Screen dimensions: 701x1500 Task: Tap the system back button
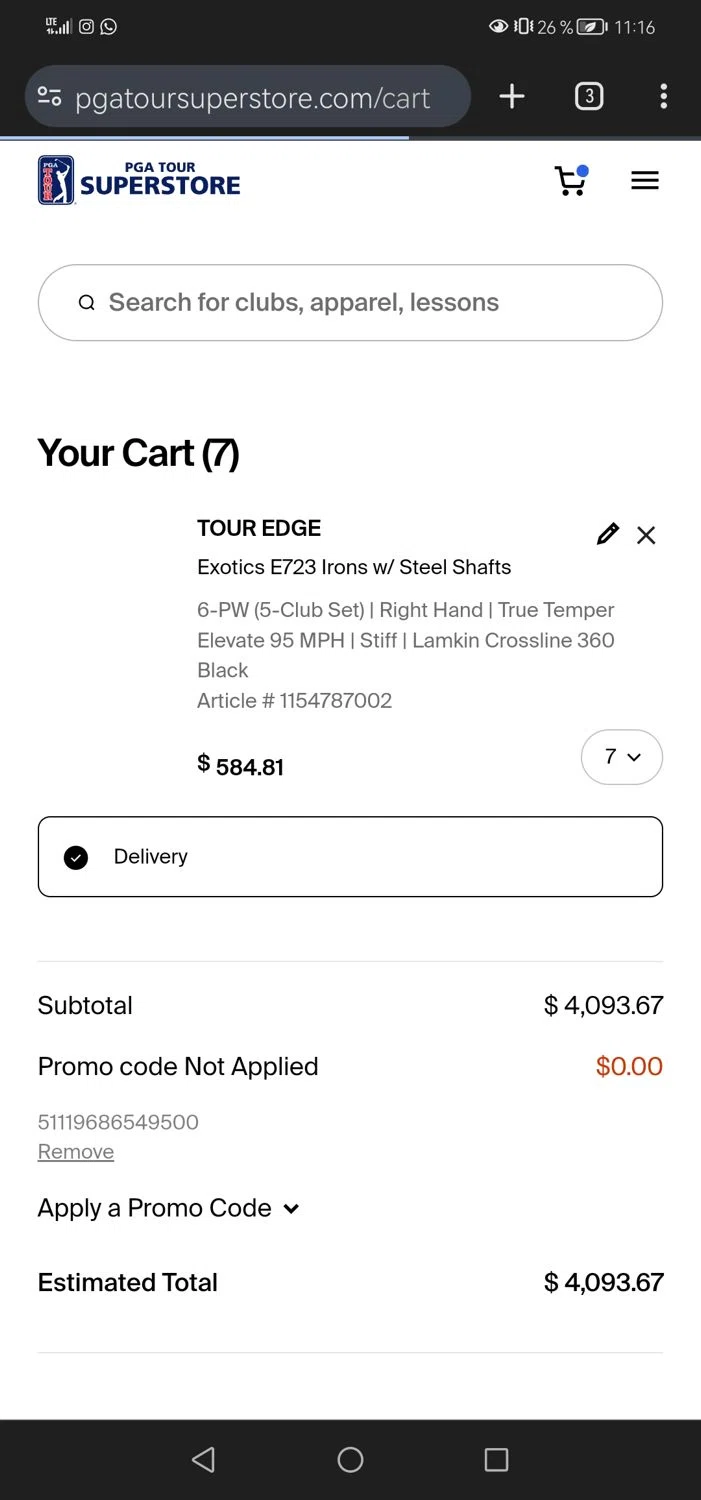pos(203,1460)
